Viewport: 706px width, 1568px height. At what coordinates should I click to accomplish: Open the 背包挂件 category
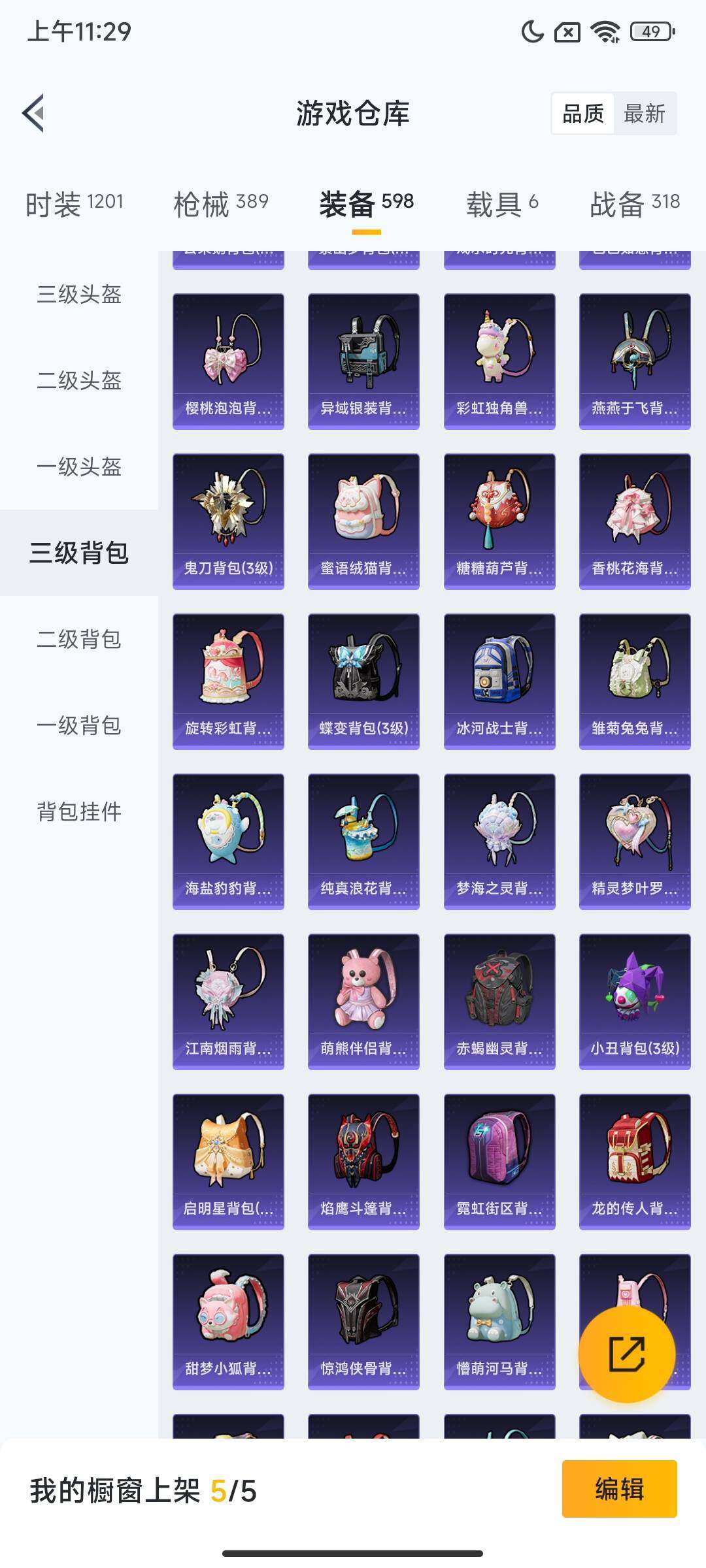79,811
